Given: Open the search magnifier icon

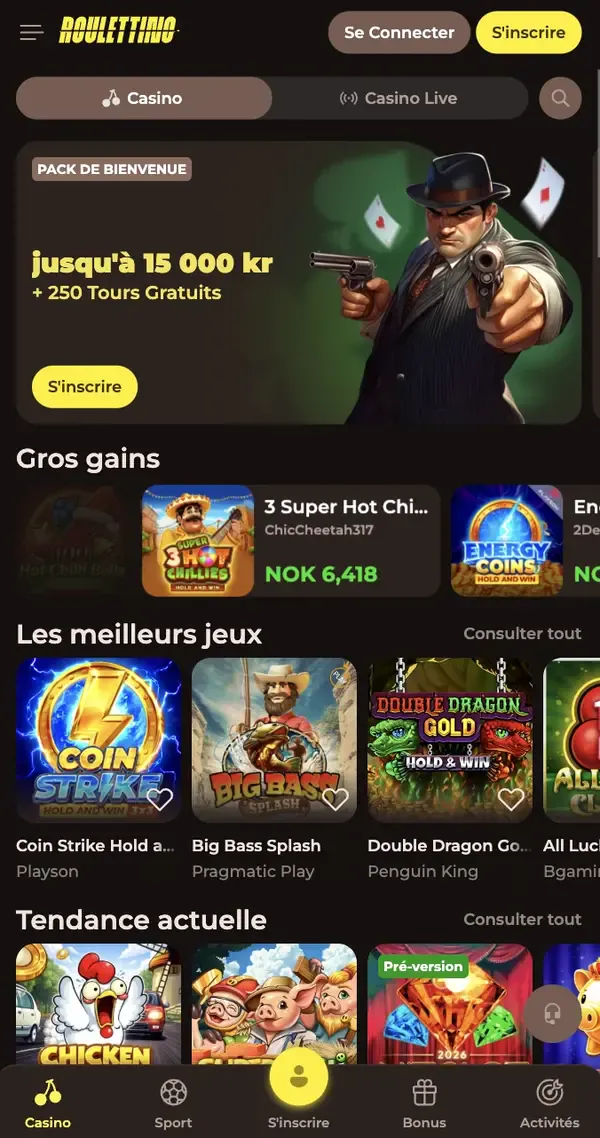Looking at the screenshot, I should (560, 98).
